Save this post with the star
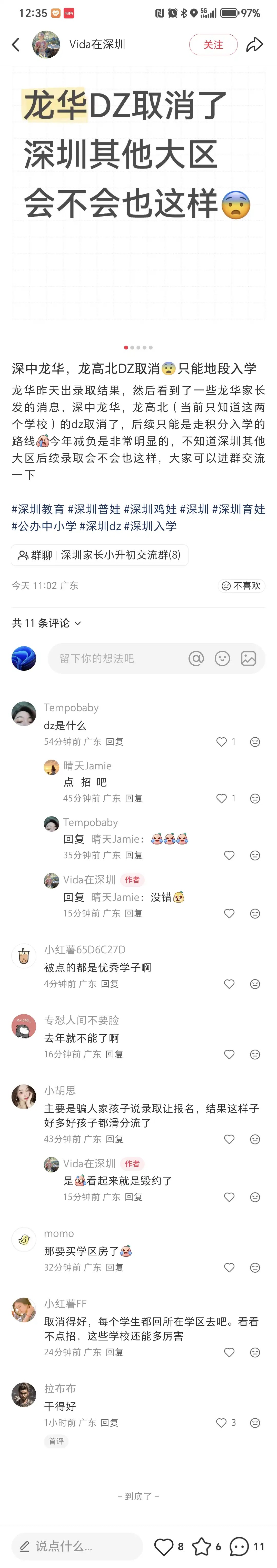This screenshot has width=277, height=1568. click(202, 1545)
